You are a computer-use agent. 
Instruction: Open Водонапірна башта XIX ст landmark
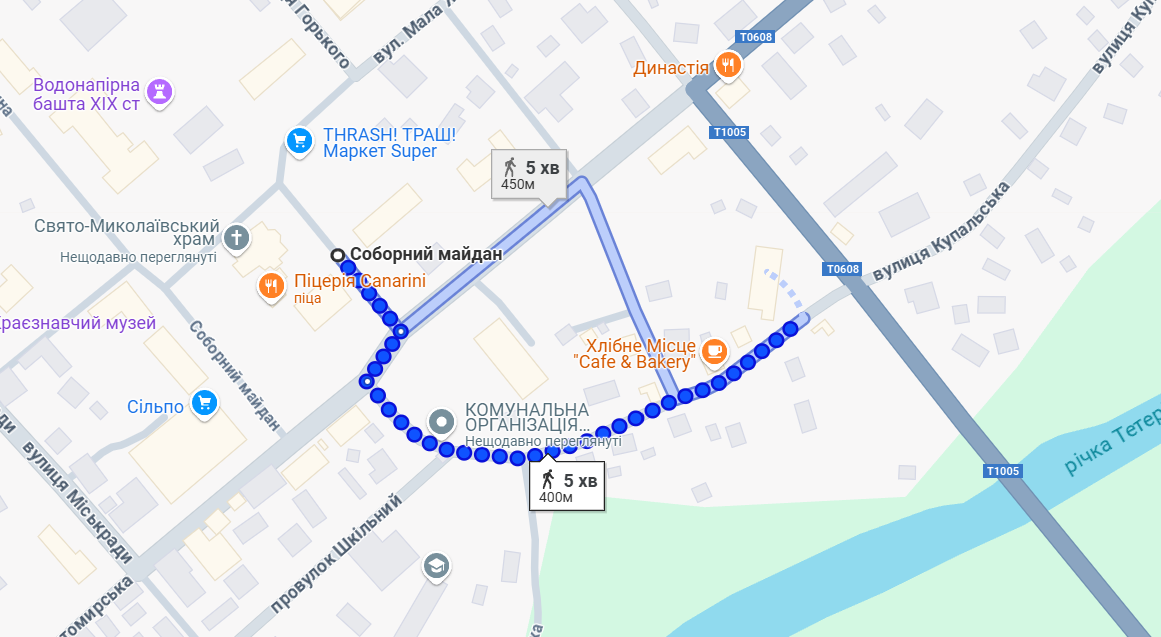159,92
